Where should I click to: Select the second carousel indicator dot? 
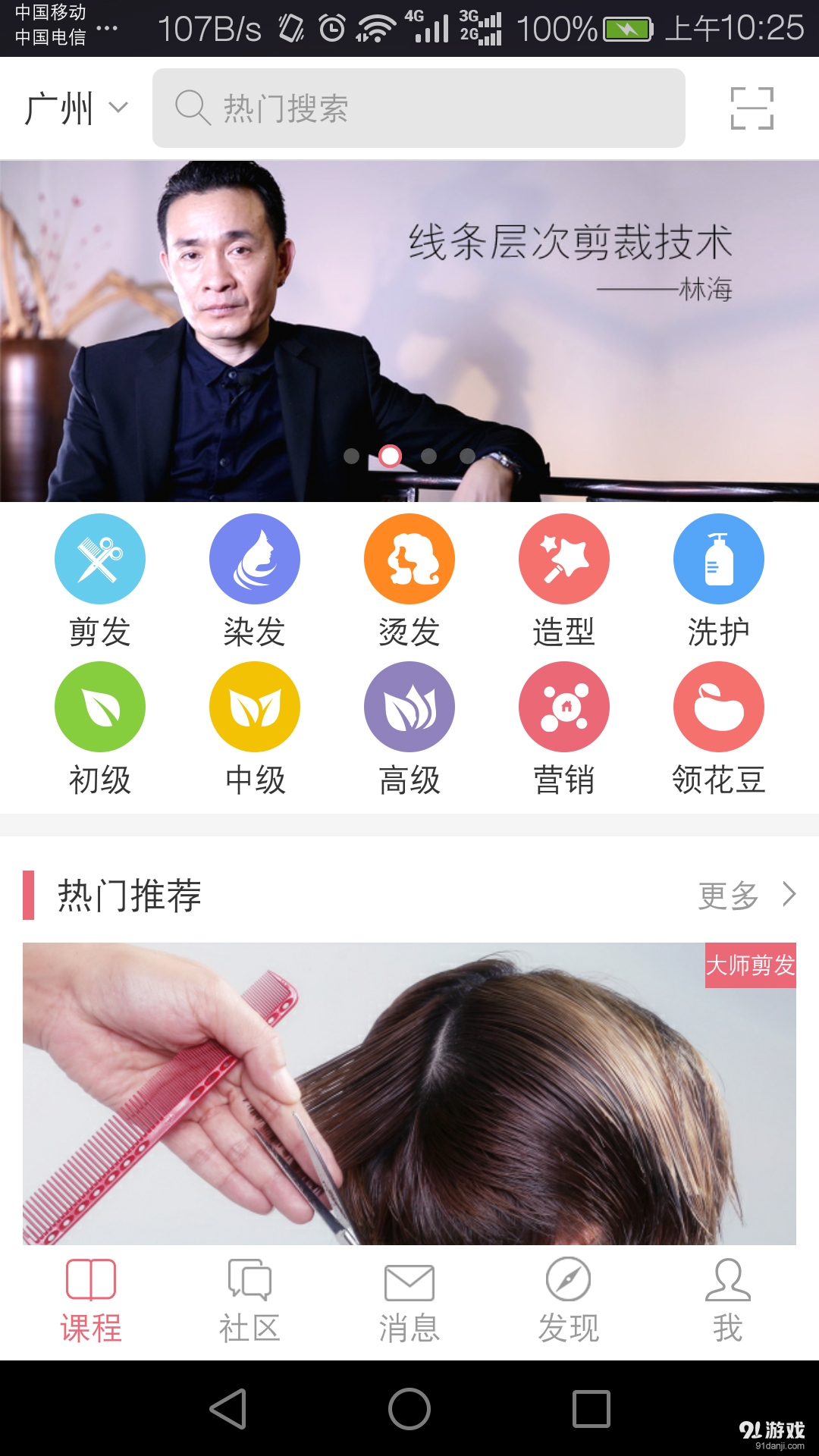(391, 457)
